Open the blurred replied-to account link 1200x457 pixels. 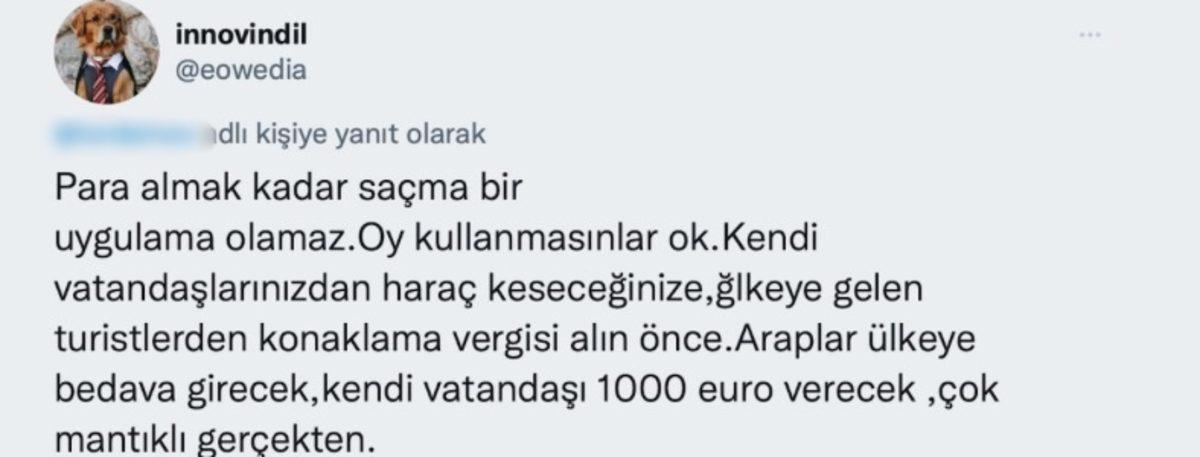pyautogui.click(x=134, y=134)
